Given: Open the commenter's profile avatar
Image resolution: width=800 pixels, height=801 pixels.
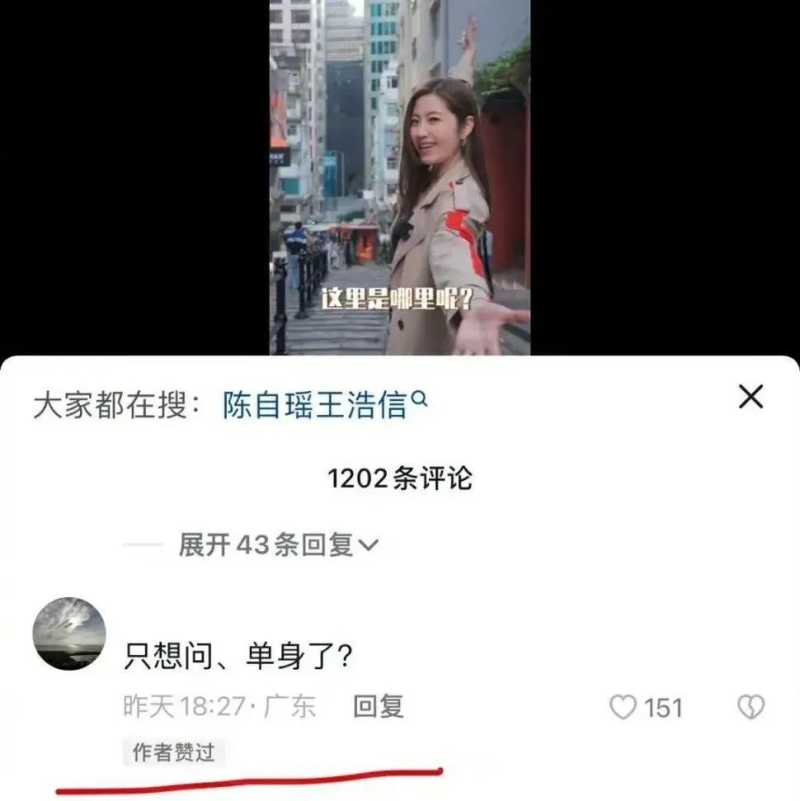Looking at the screenshot, I should (x=69, y=634).
